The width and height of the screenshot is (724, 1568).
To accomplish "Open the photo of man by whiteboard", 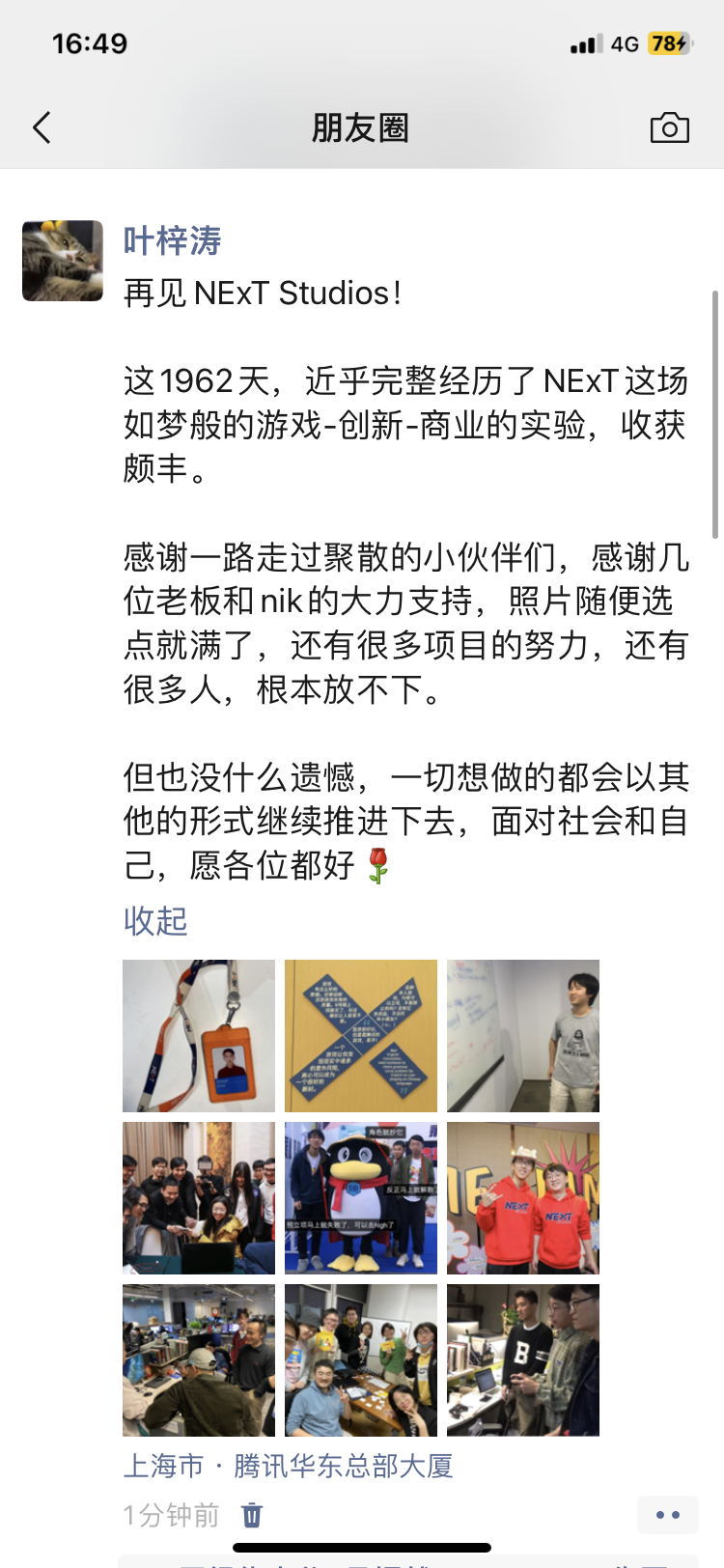I will [x=523, y=1036].
